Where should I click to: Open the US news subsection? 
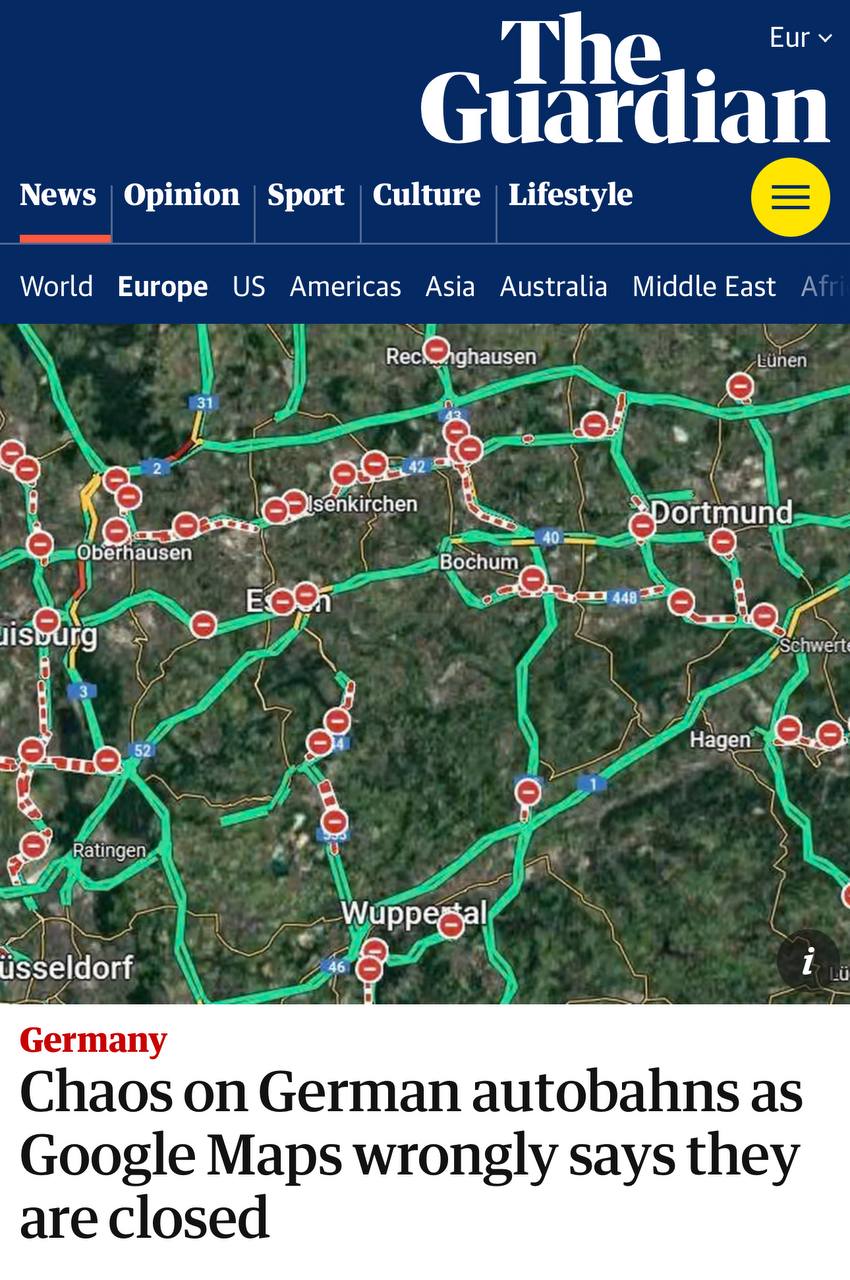[x=249, y=287]
